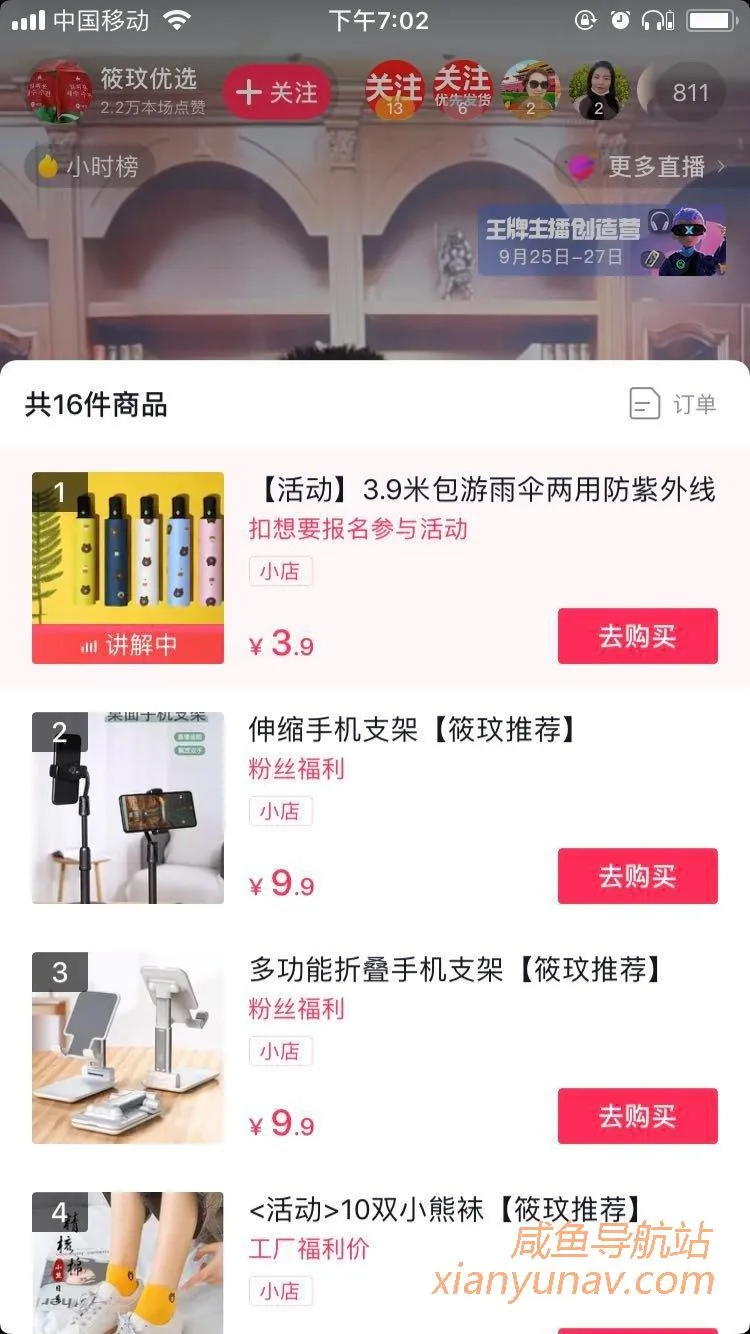Tap 去购买 for the 3.9 yuan umbrella
The height and width of the screenshot is (1334, 750).
point(637,636)
